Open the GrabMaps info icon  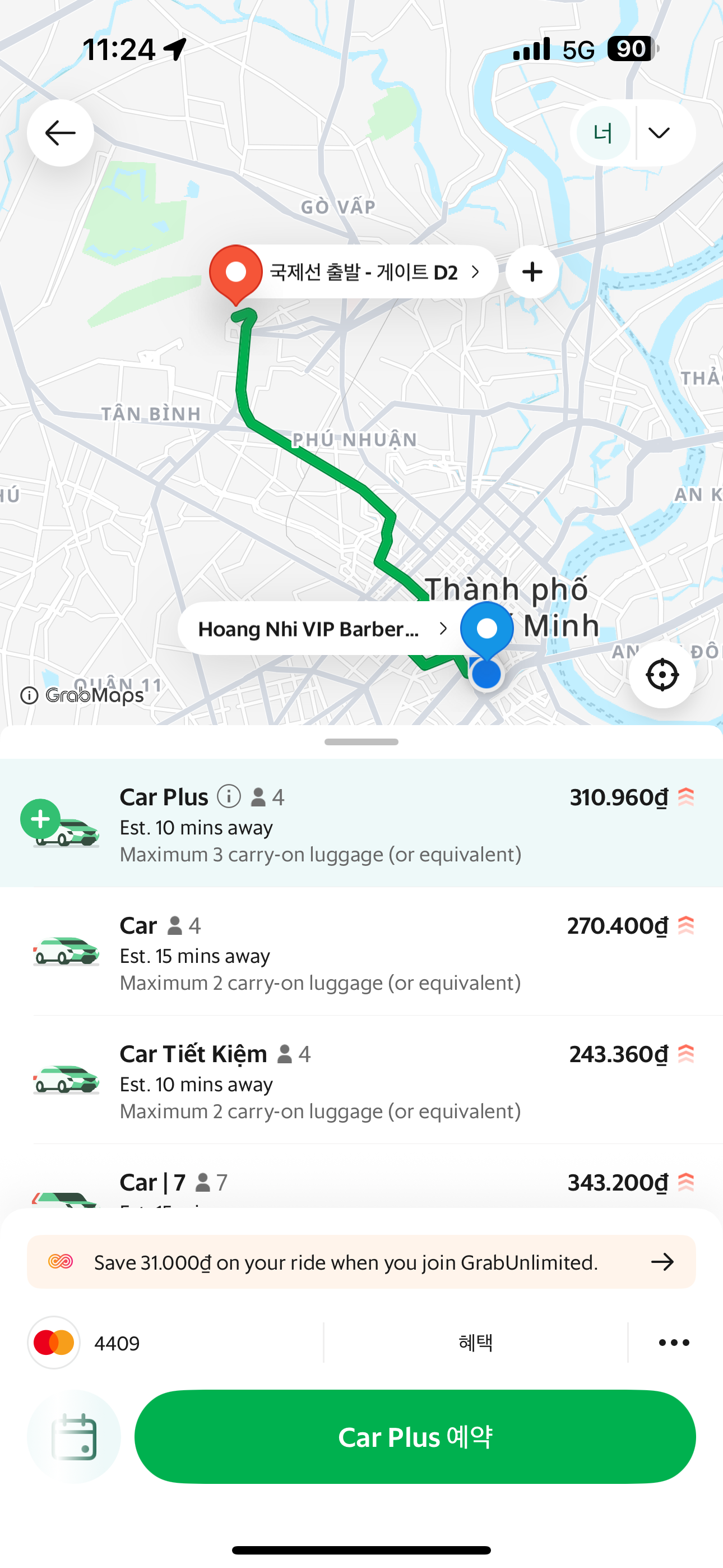pyautogui.click(x=29, y=695)
